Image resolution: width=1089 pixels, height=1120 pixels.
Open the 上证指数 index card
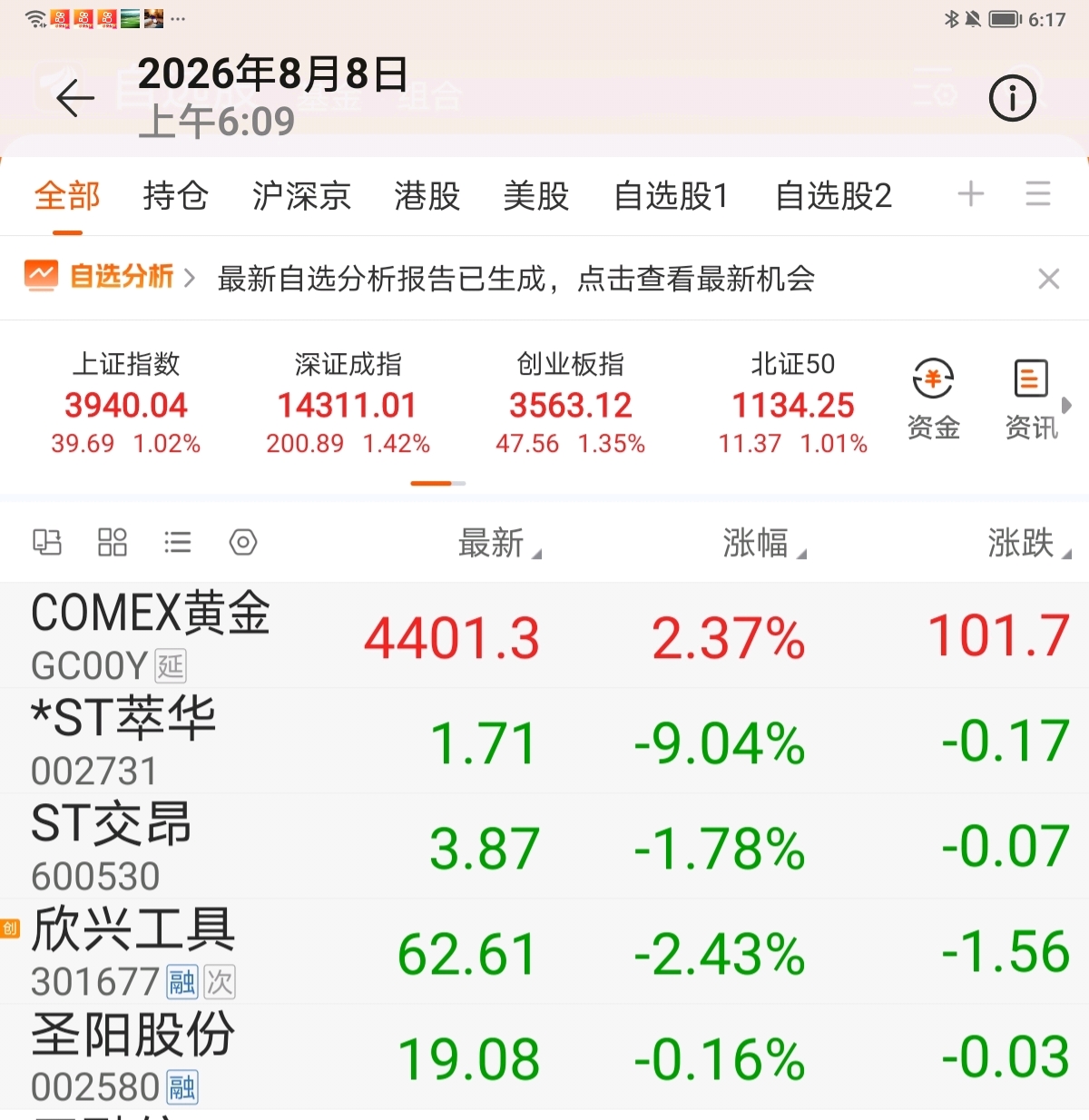pyautogui.click(x=126, y=403)
